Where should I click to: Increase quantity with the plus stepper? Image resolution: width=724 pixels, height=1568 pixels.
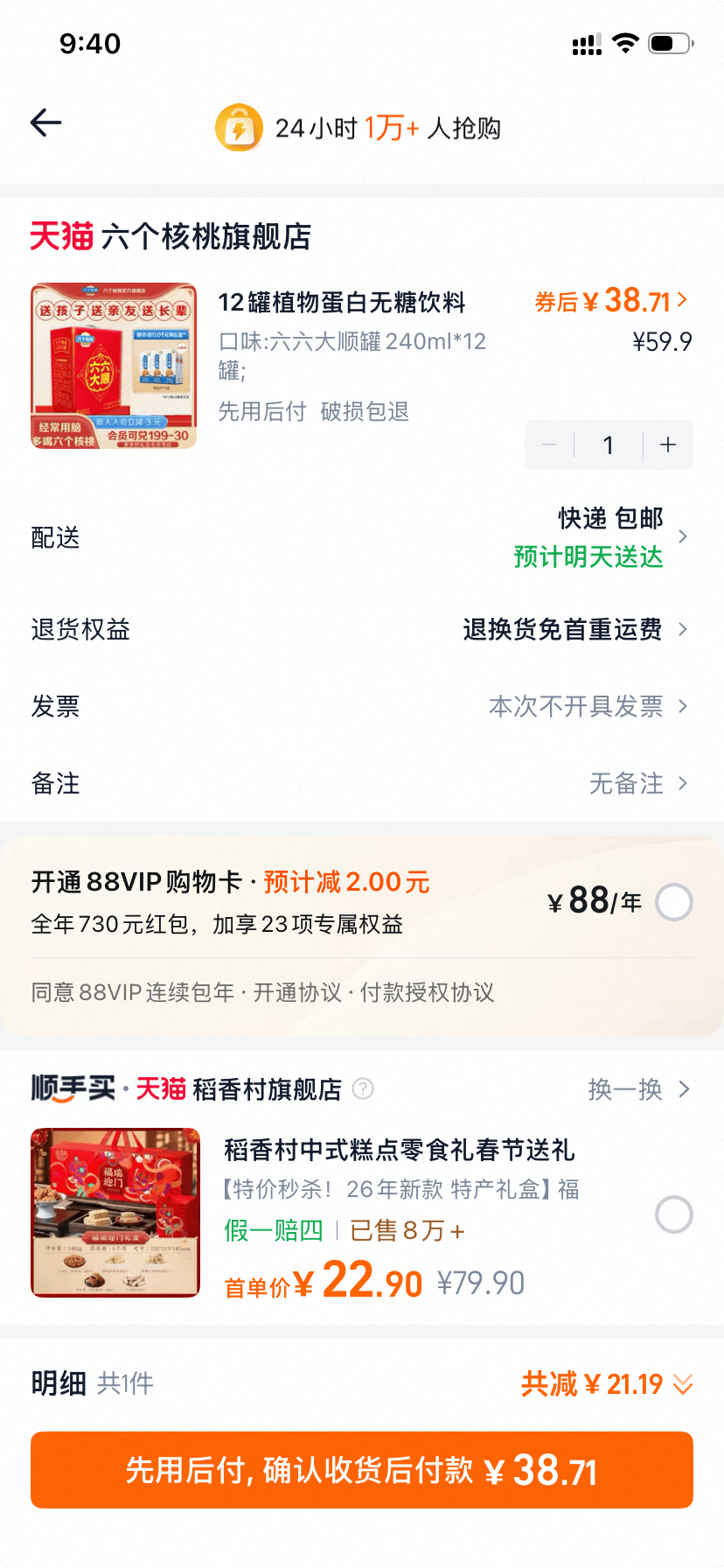point(667,444)
